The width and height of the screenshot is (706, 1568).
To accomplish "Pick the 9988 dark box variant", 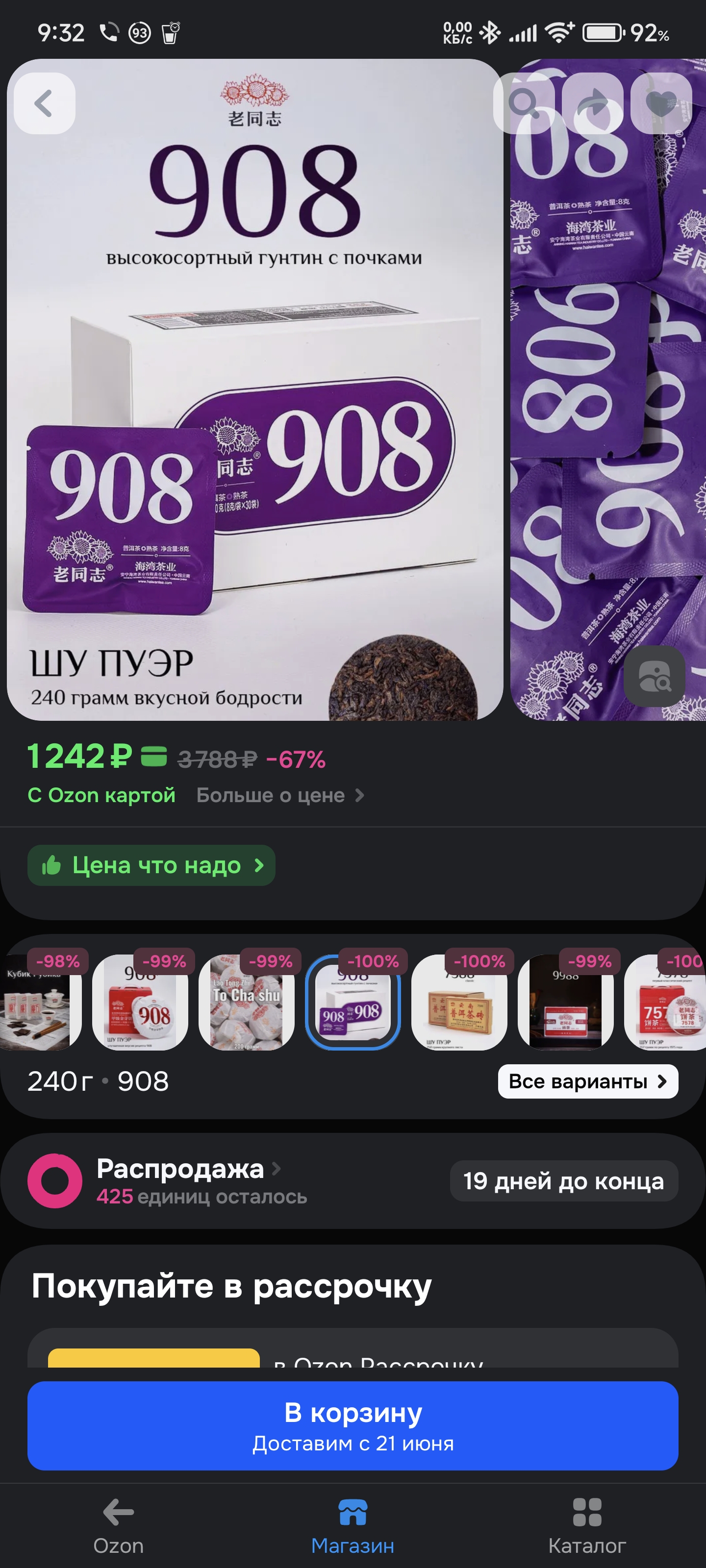I will point(565,1002).
